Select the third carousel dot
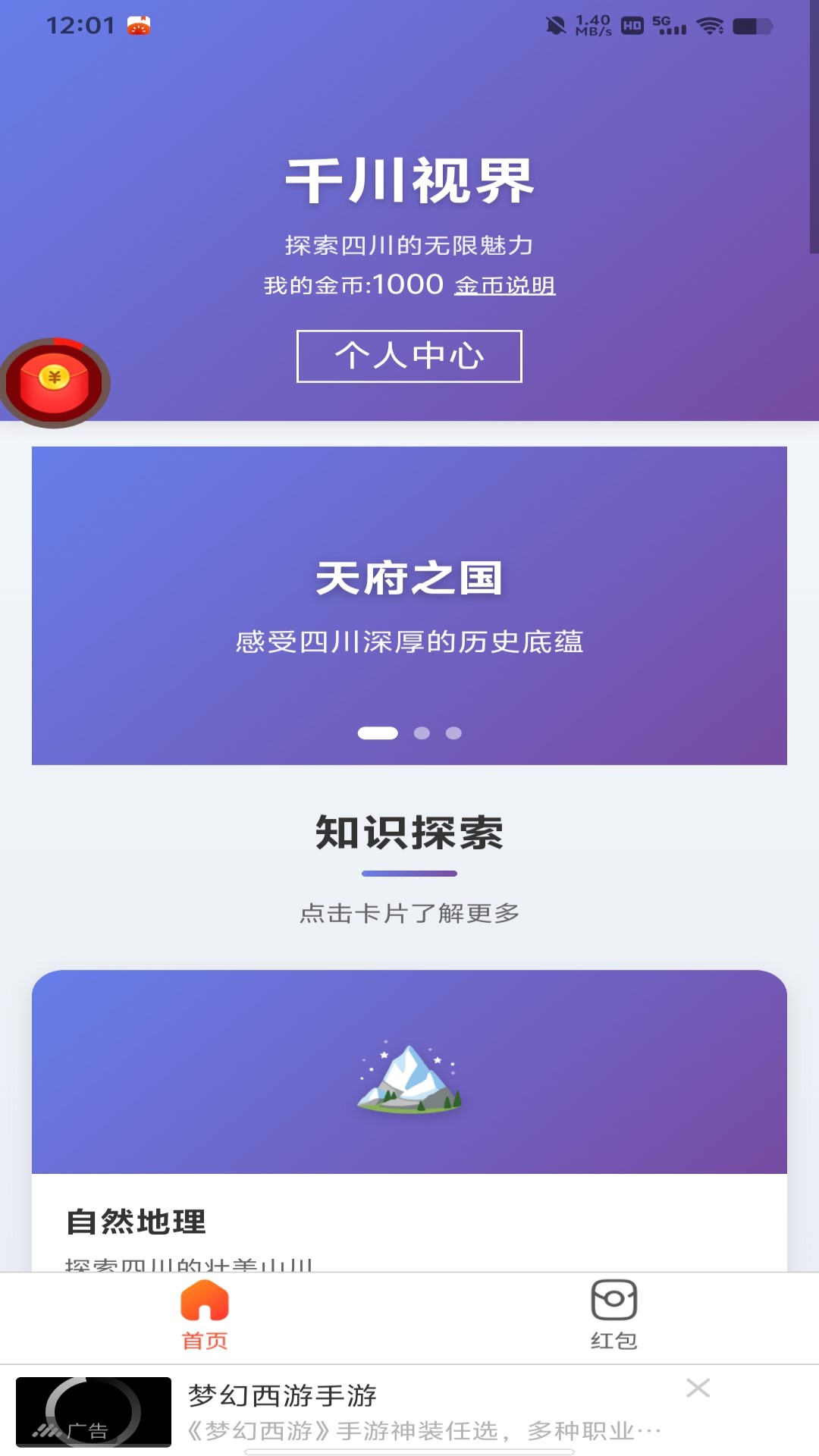Viewport: 819px width, 1456px height. point(453,732)
